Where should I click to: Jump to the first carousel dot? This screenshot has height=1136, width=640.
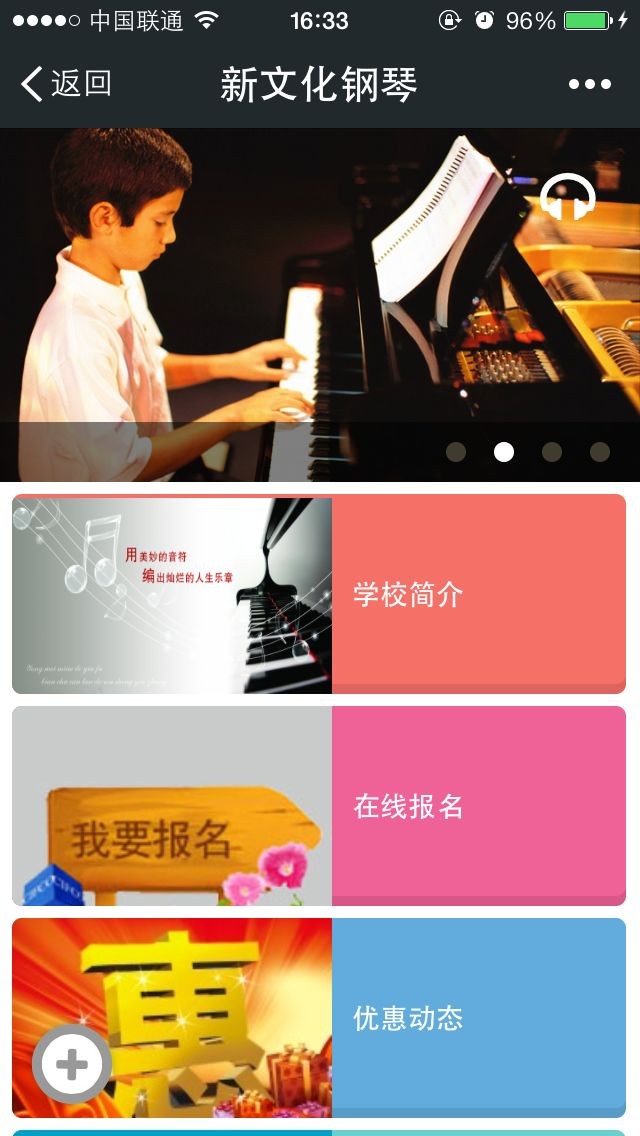tap(456, 452)
